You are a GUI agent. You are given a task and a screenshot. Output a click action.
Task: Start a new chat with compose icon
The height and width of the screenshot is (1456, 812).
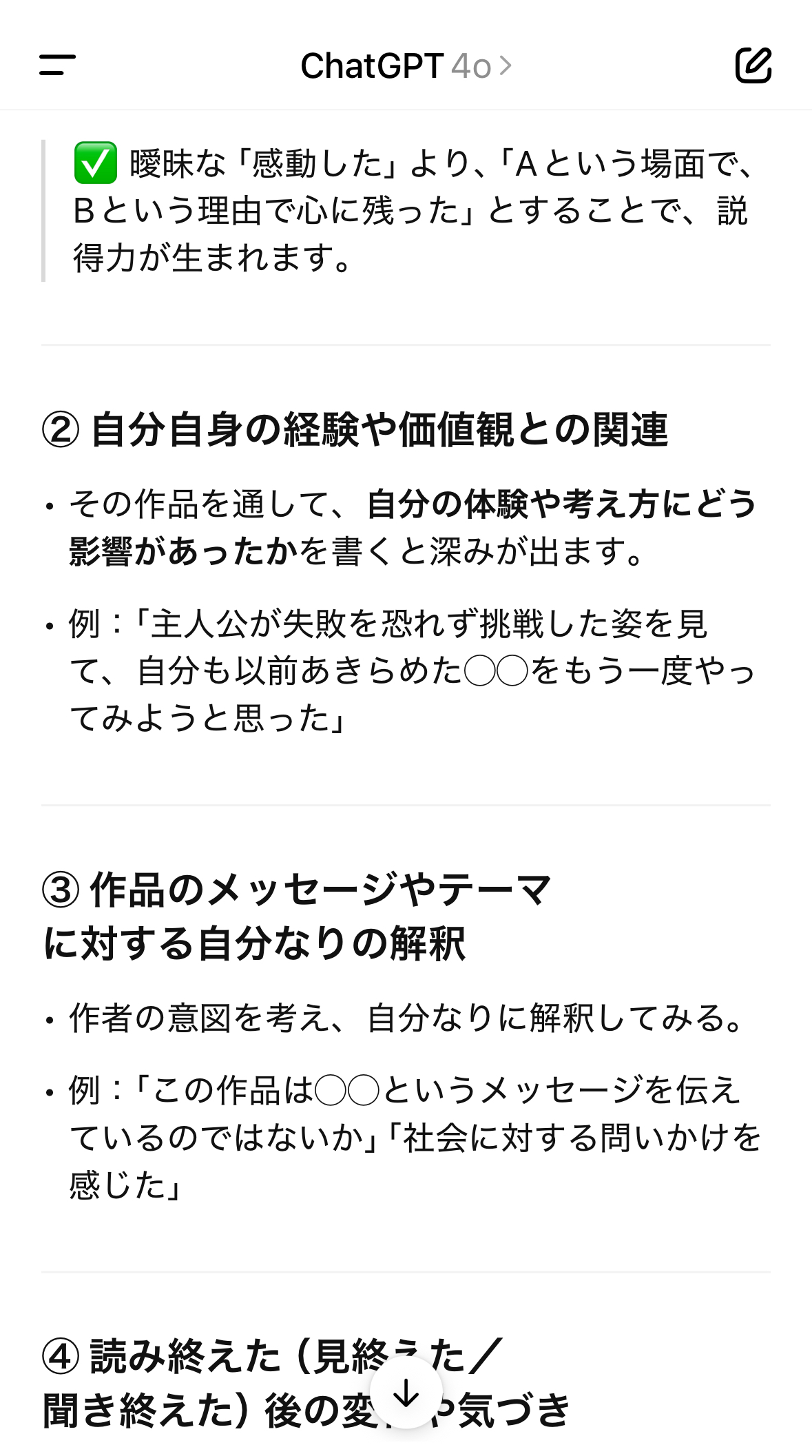pyautogui.click(x=753, y=65)
